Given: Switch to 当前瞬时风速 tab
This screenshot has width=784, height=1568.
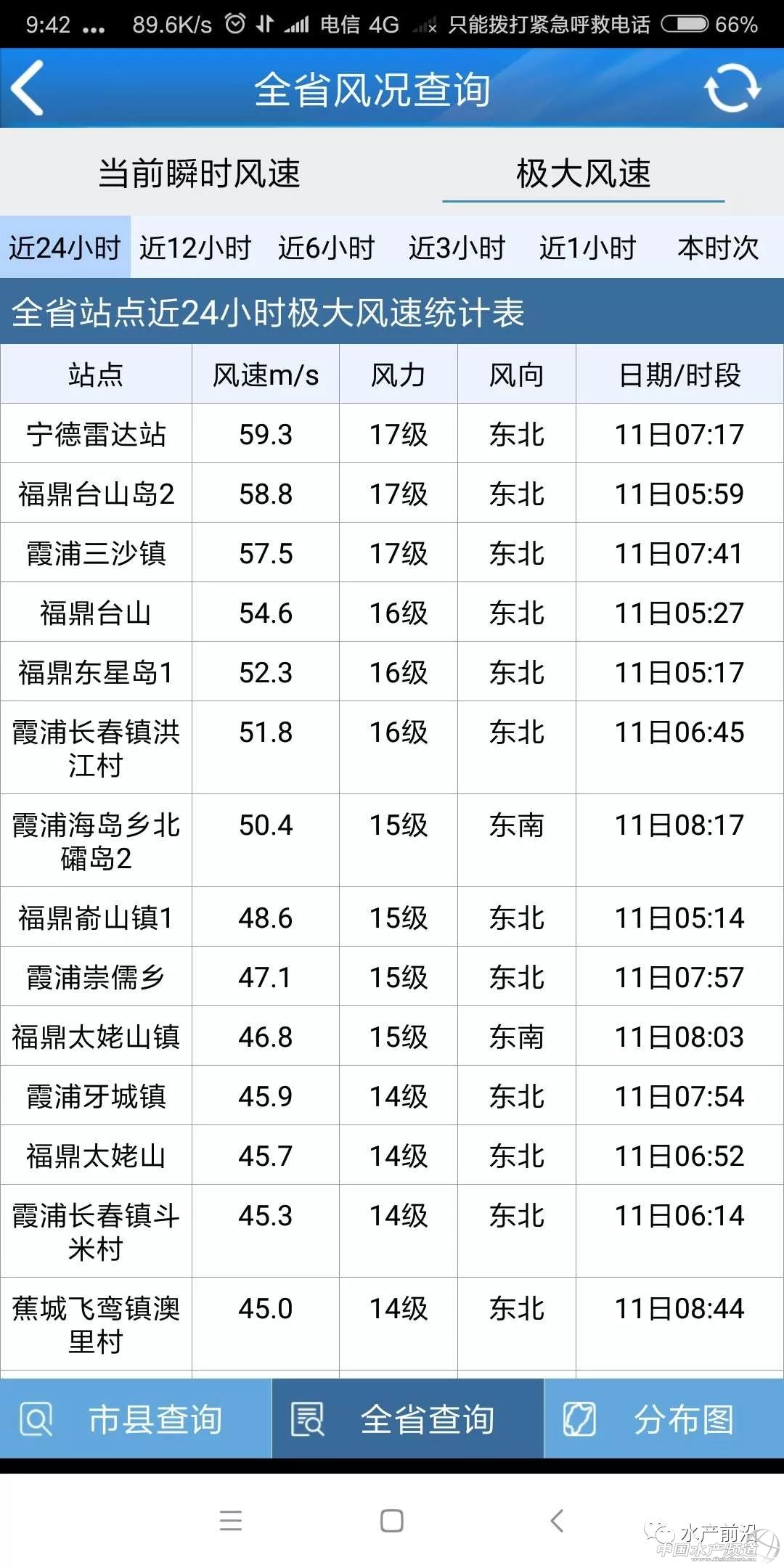Looking at the screenshot, I should tap(200, 174).
